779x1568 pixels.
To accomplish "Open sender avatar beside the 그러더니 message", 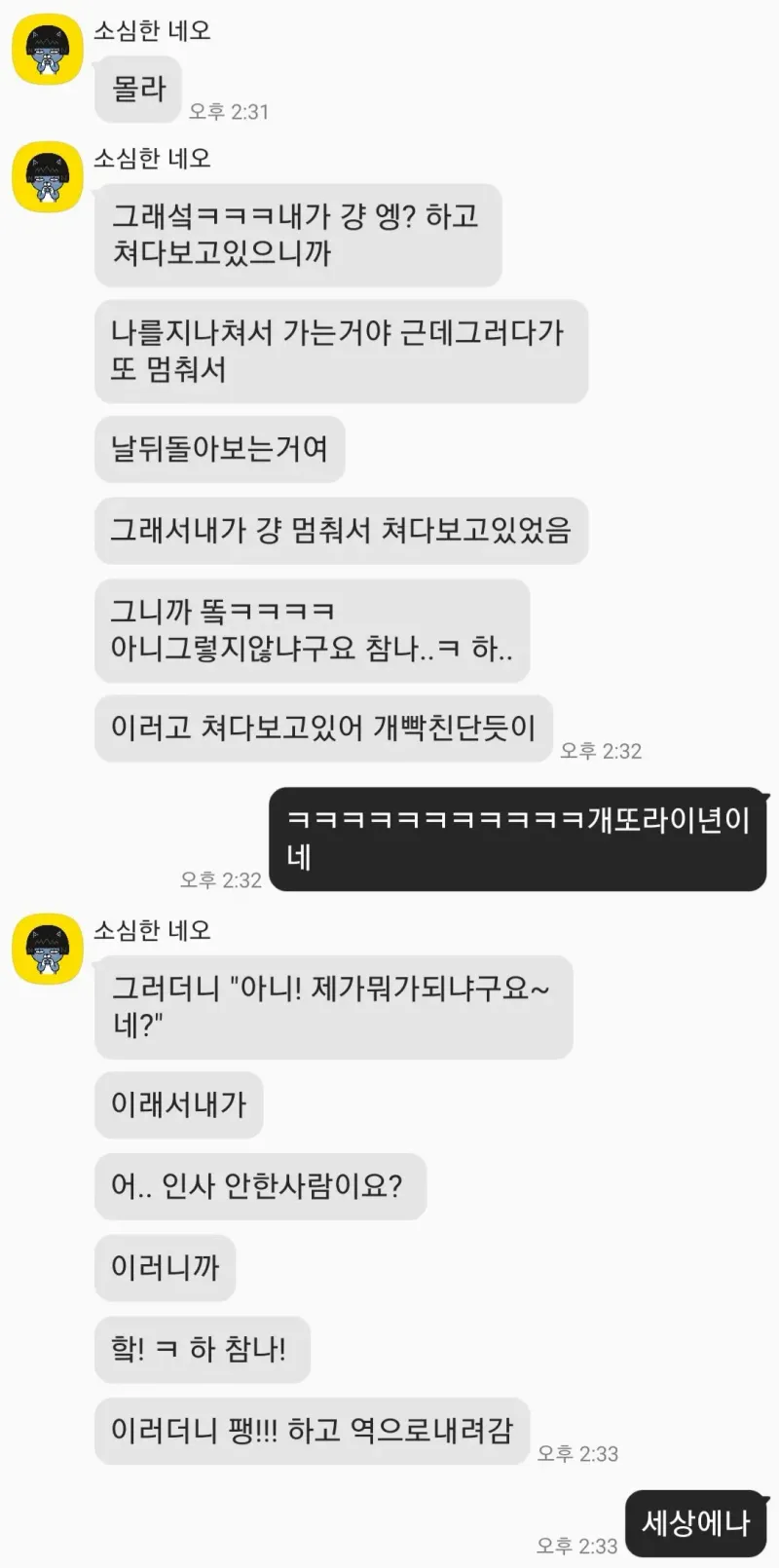I will click(x=47, y=949).
